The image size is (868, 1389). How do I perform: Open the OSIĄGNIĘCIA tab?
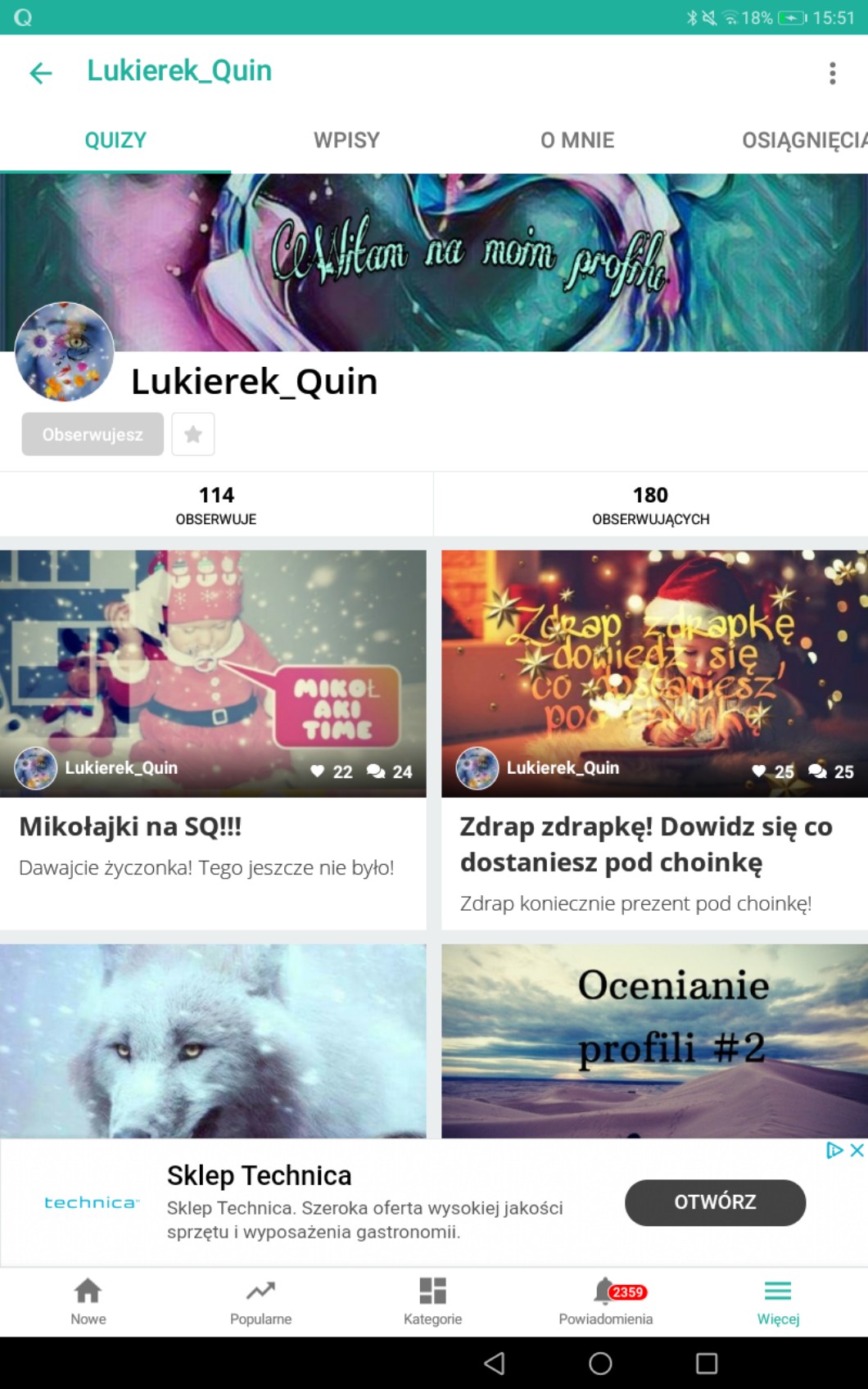click(802, 140)
